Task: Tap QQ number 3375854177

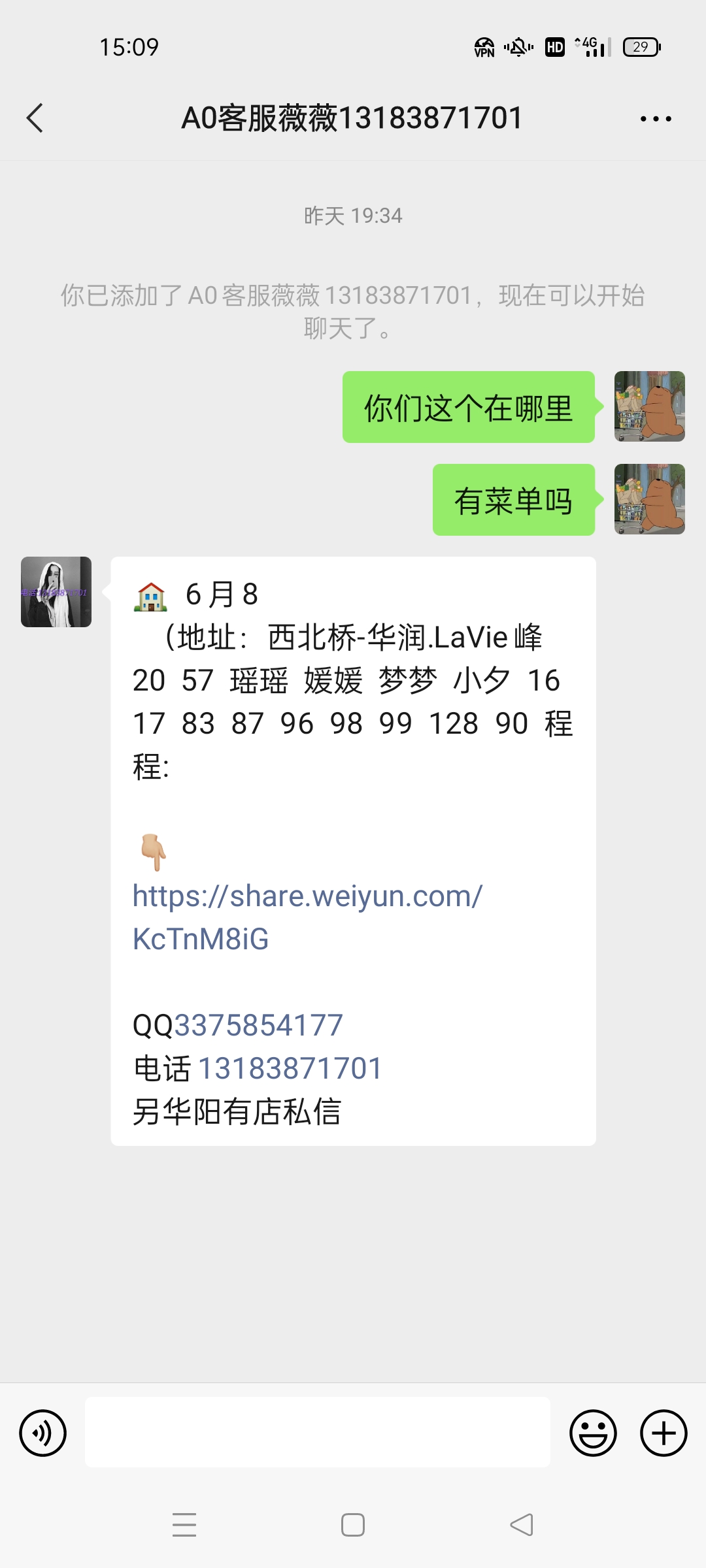Action: pyautogui.click(x=258, y=1024)
